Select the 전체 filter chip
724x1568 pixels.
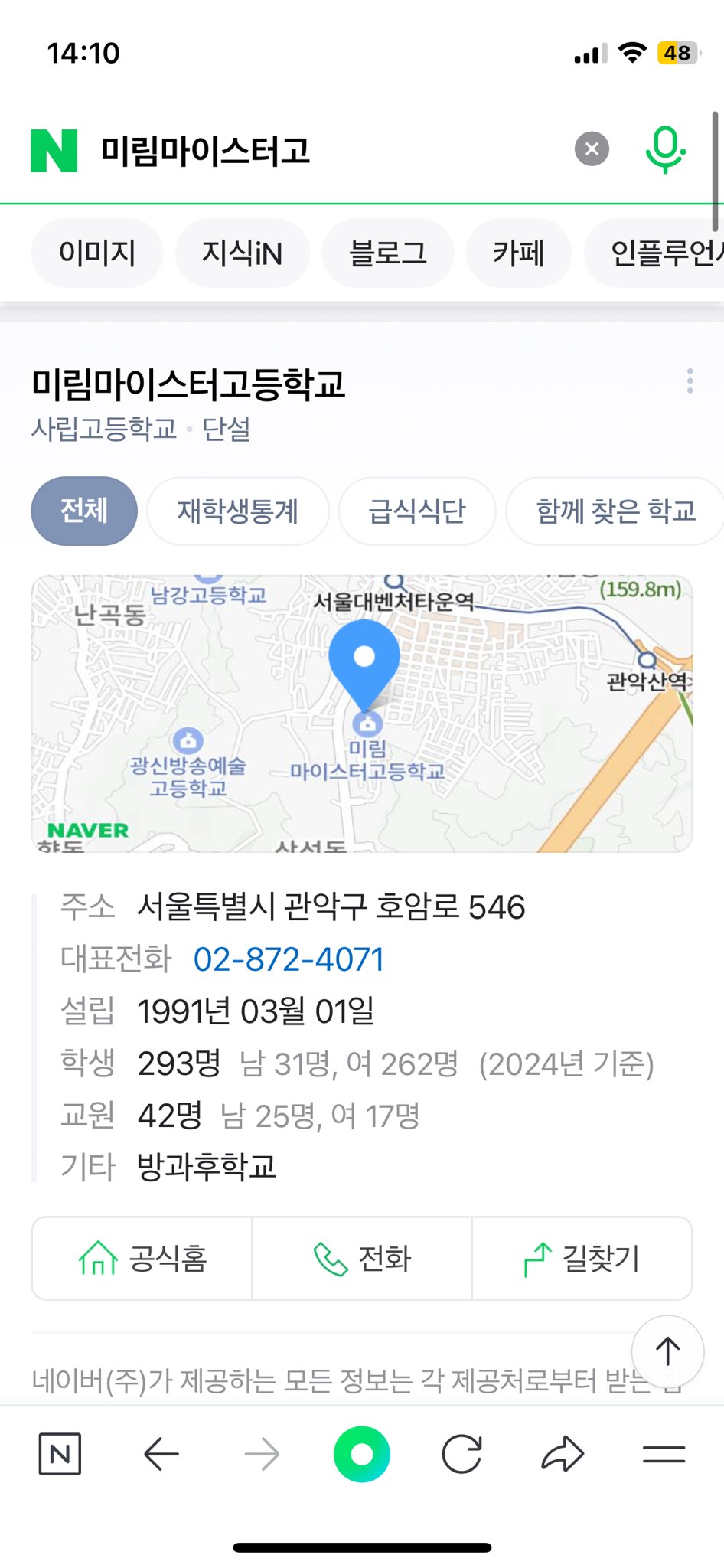83,511
